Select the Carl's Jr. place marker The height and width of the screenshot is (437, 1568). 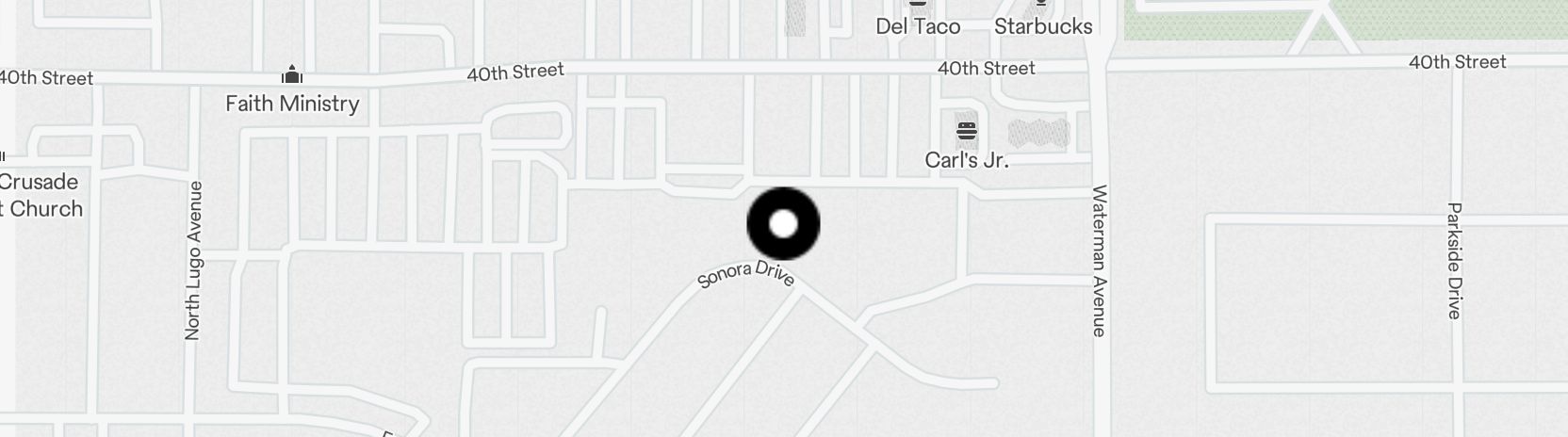click(x=967, y=131)
